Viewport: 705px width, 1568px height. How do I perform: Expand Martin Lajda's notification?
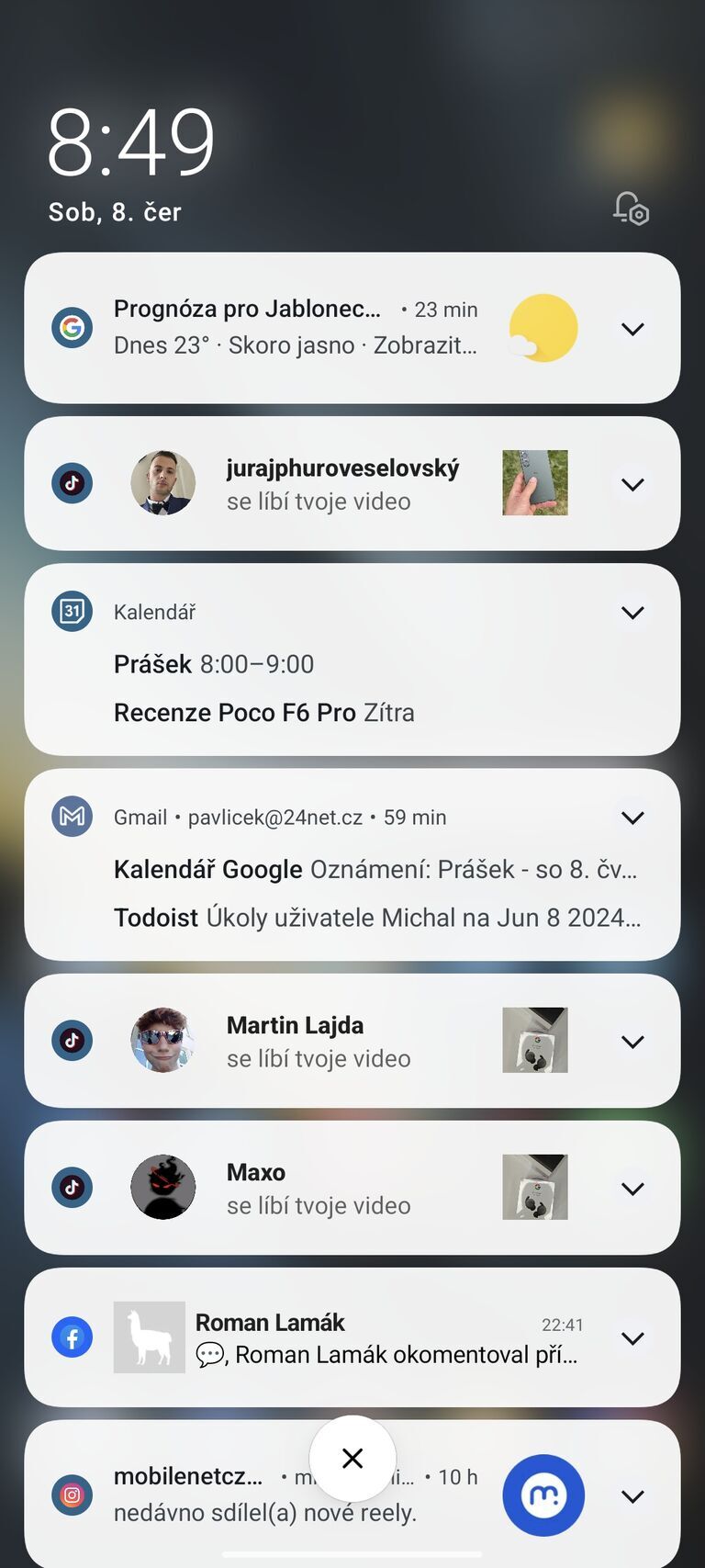pos(632,1042)
